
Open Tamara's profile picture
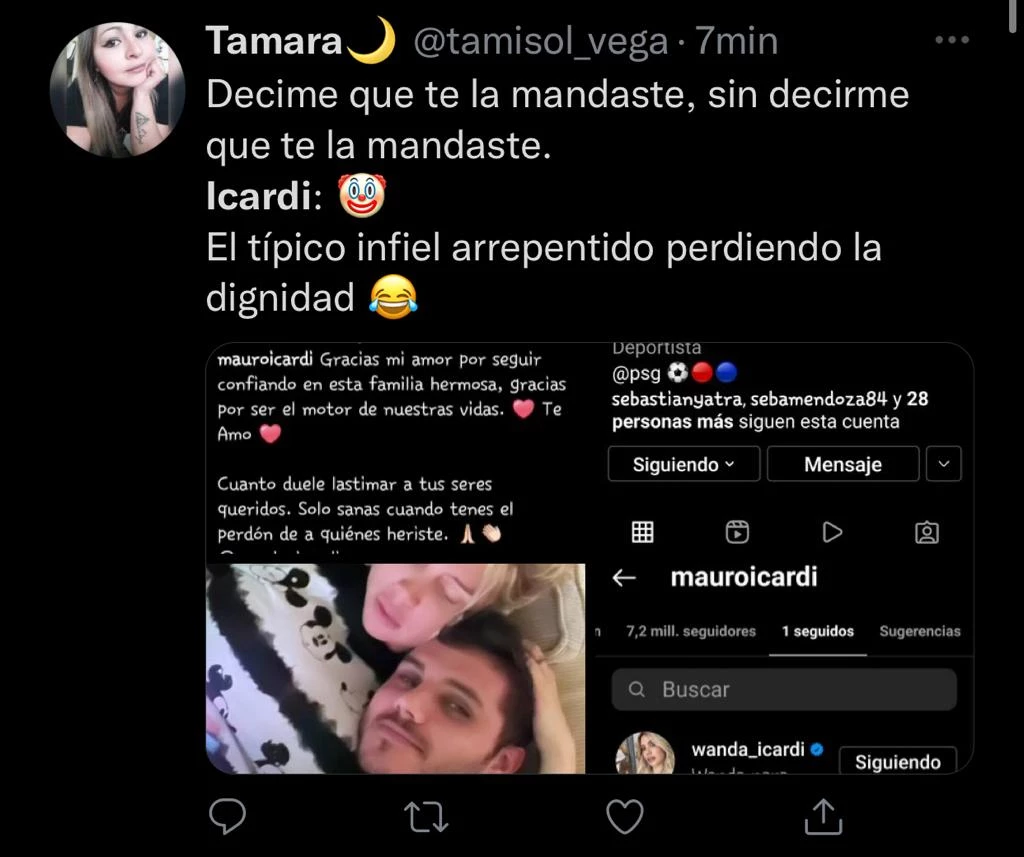pyautogui.click(x=117, y=89)
